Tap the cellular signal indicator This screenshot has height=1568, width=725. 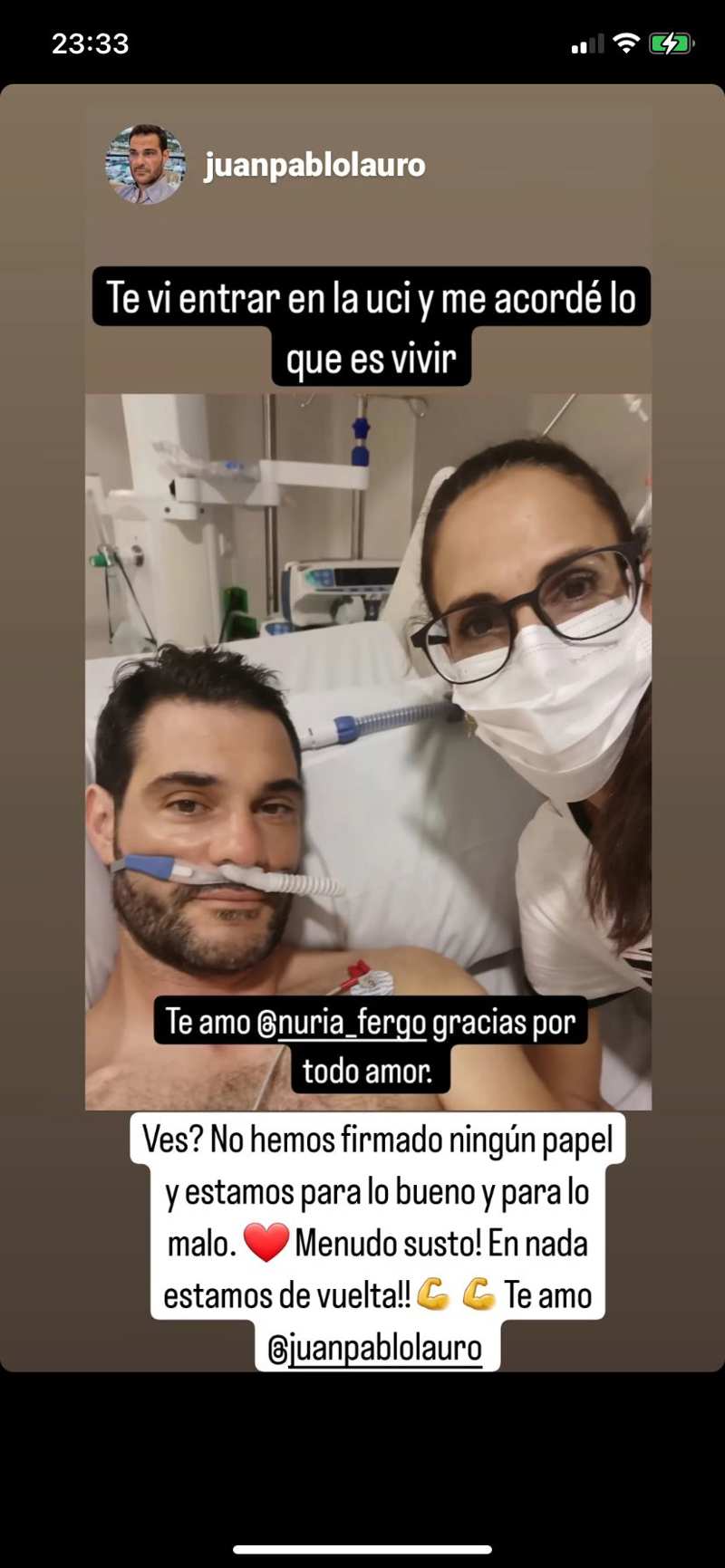coord(589,42)
